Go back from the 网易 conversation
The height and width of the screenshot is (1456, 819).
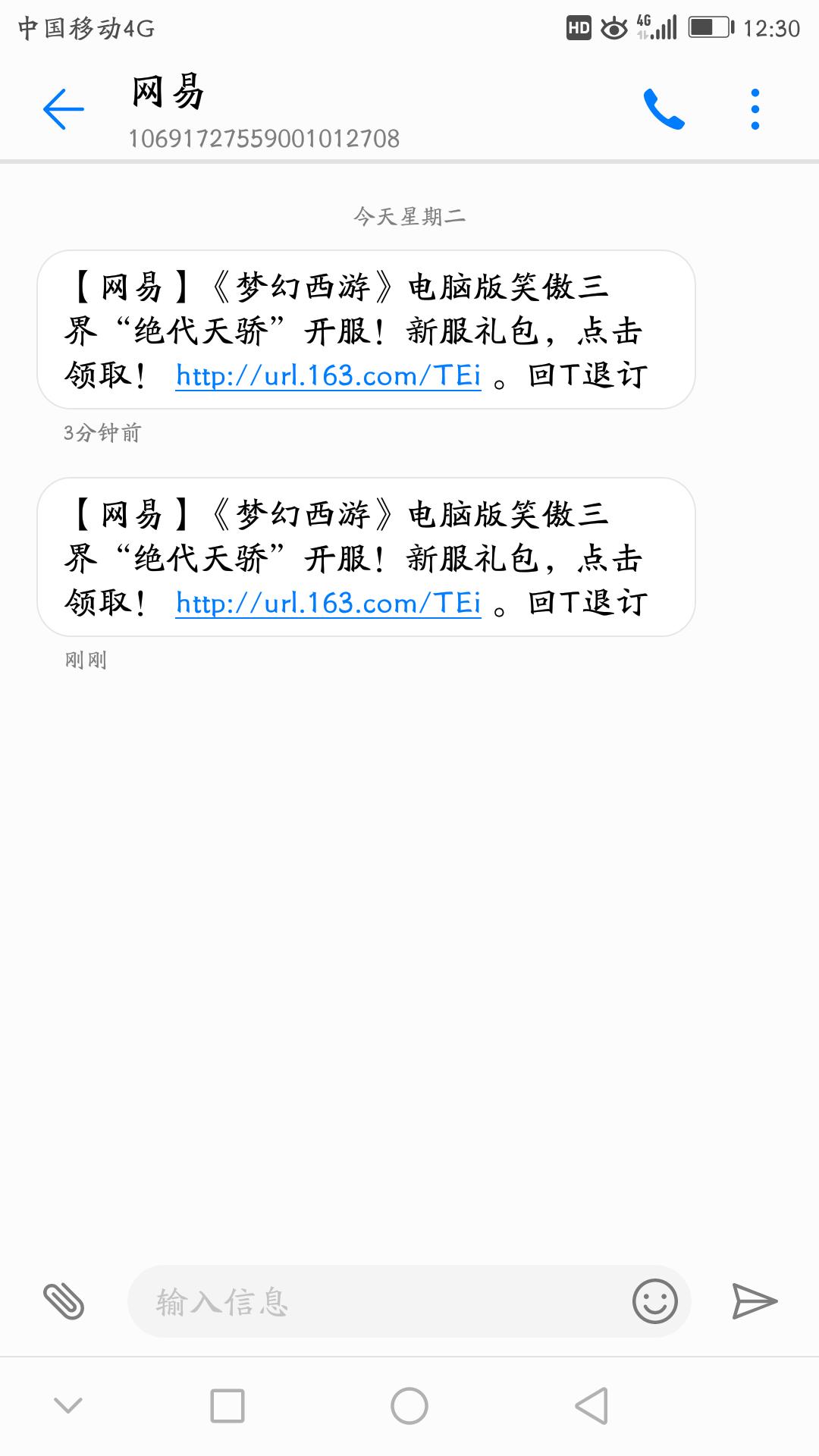(x=64, y=109)
